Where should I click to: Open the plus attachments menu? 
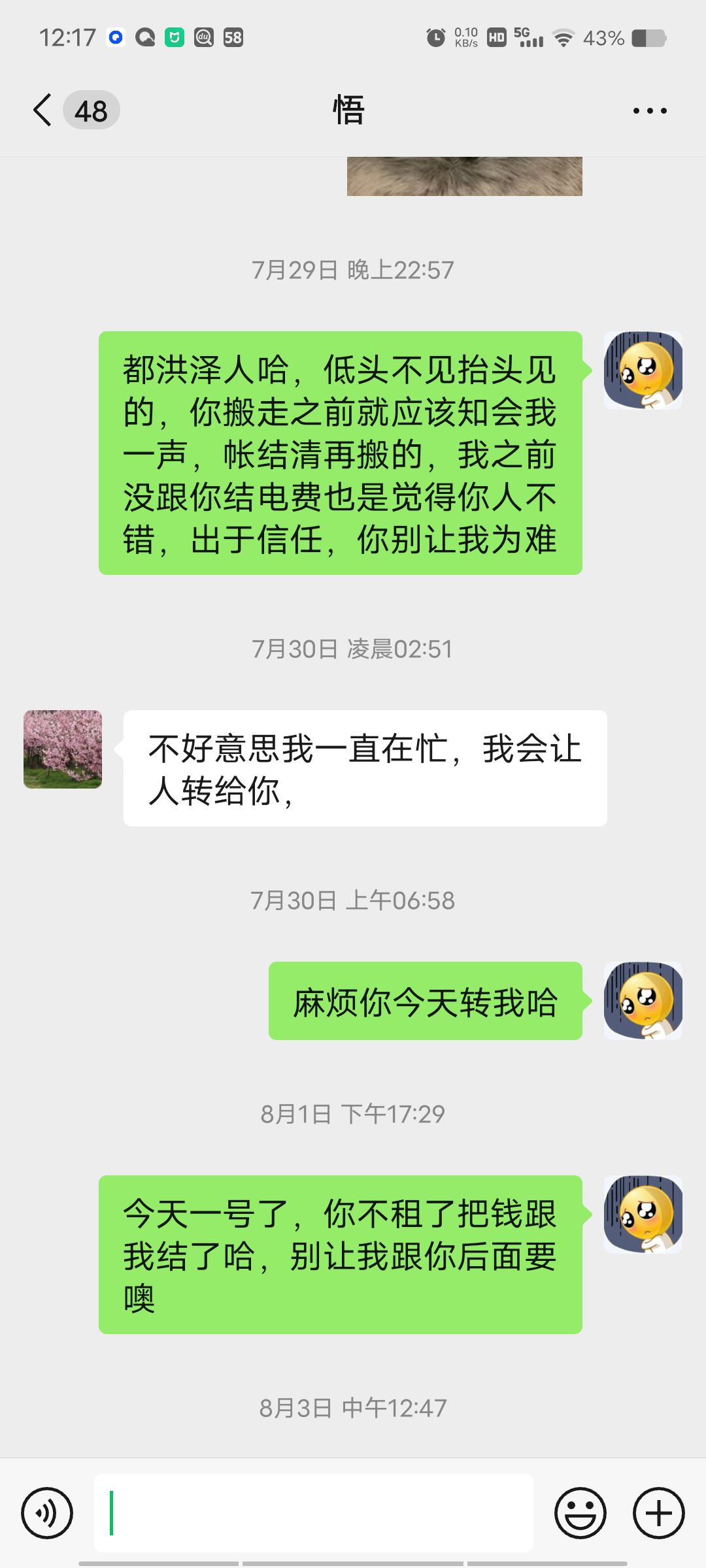659,1512
